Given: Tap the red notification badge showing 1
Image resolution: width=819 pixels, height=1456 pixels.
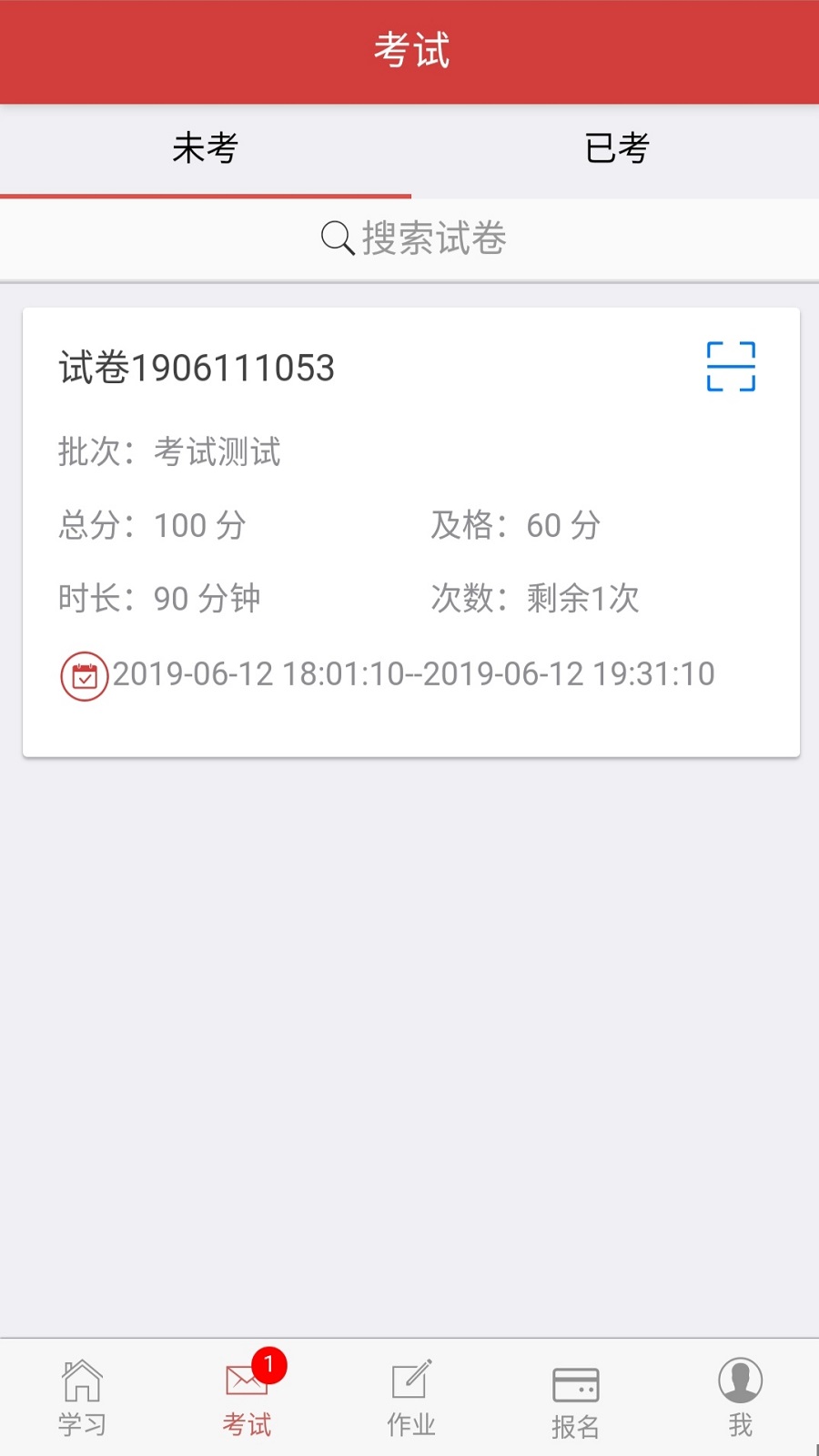Looking at the screenshot, I should (x=271, y=1364).
